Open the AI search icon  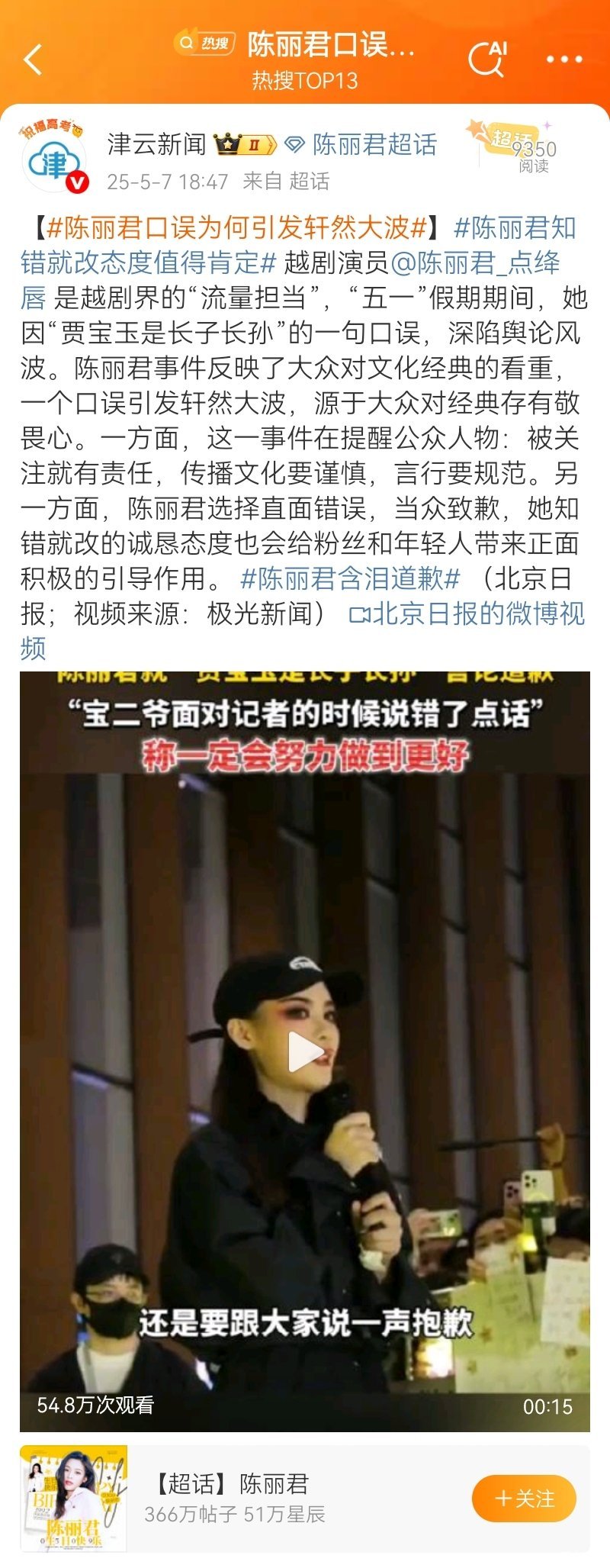(x=486, y=58)
